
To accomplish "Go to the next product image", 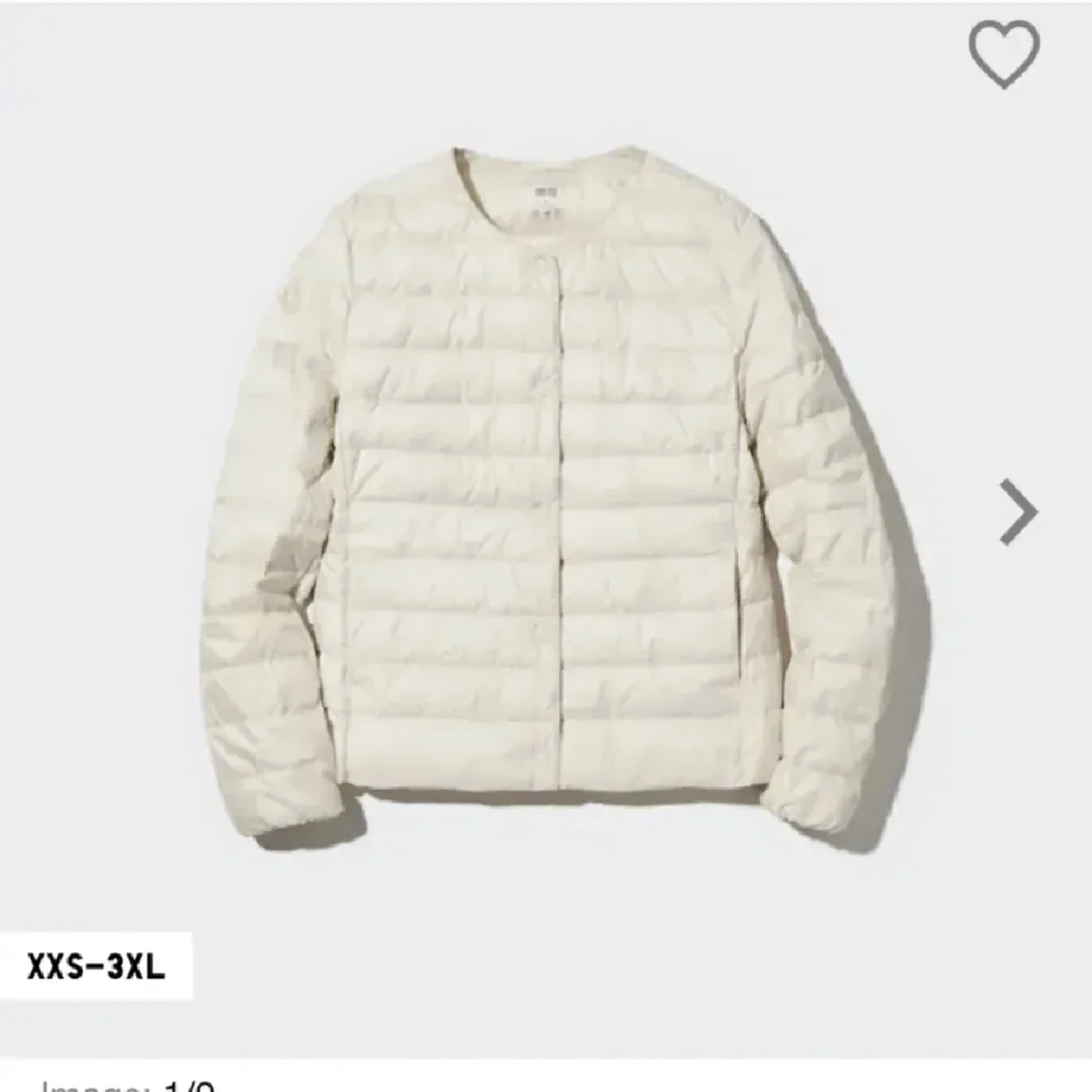I will (1018, 512).
